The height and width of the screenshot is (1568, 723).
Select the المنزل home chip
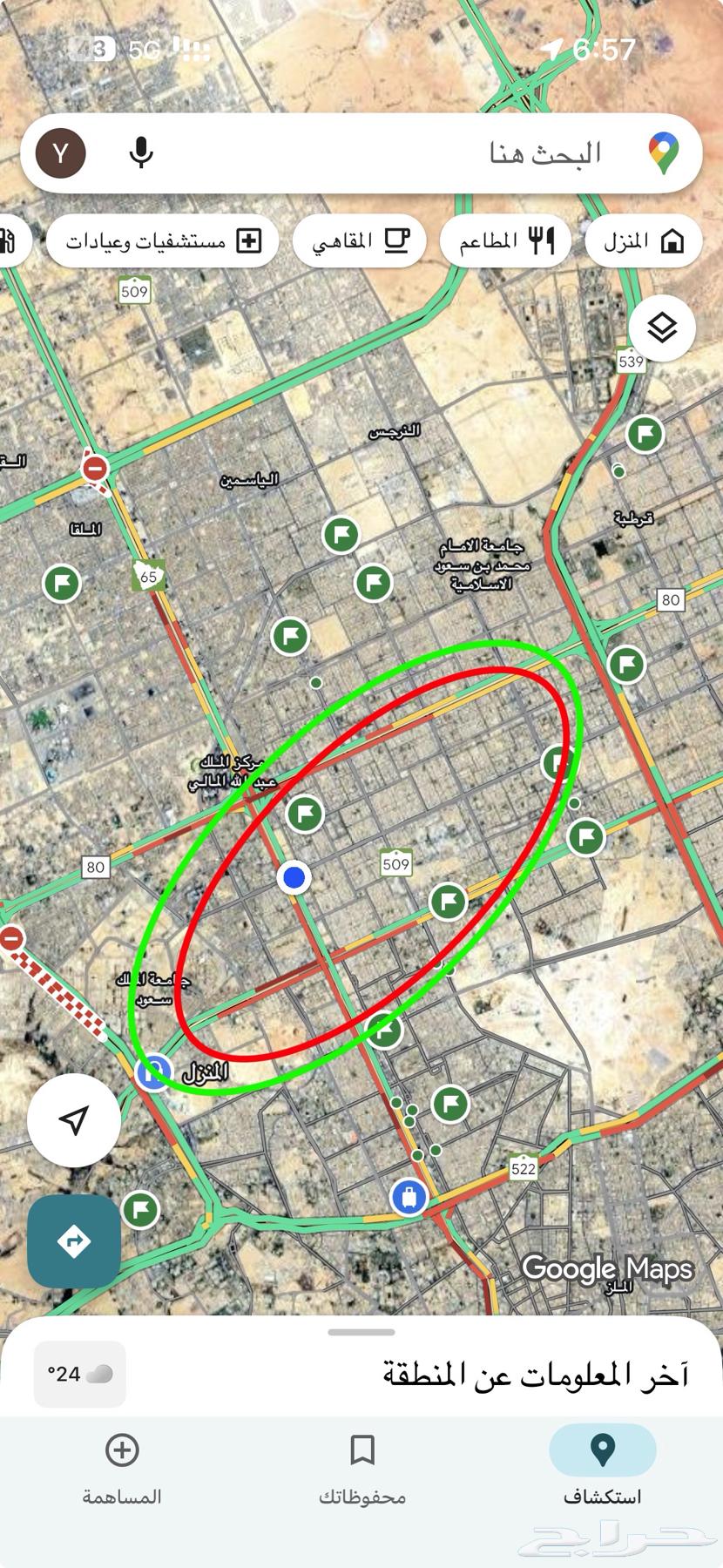pos(644,241)
